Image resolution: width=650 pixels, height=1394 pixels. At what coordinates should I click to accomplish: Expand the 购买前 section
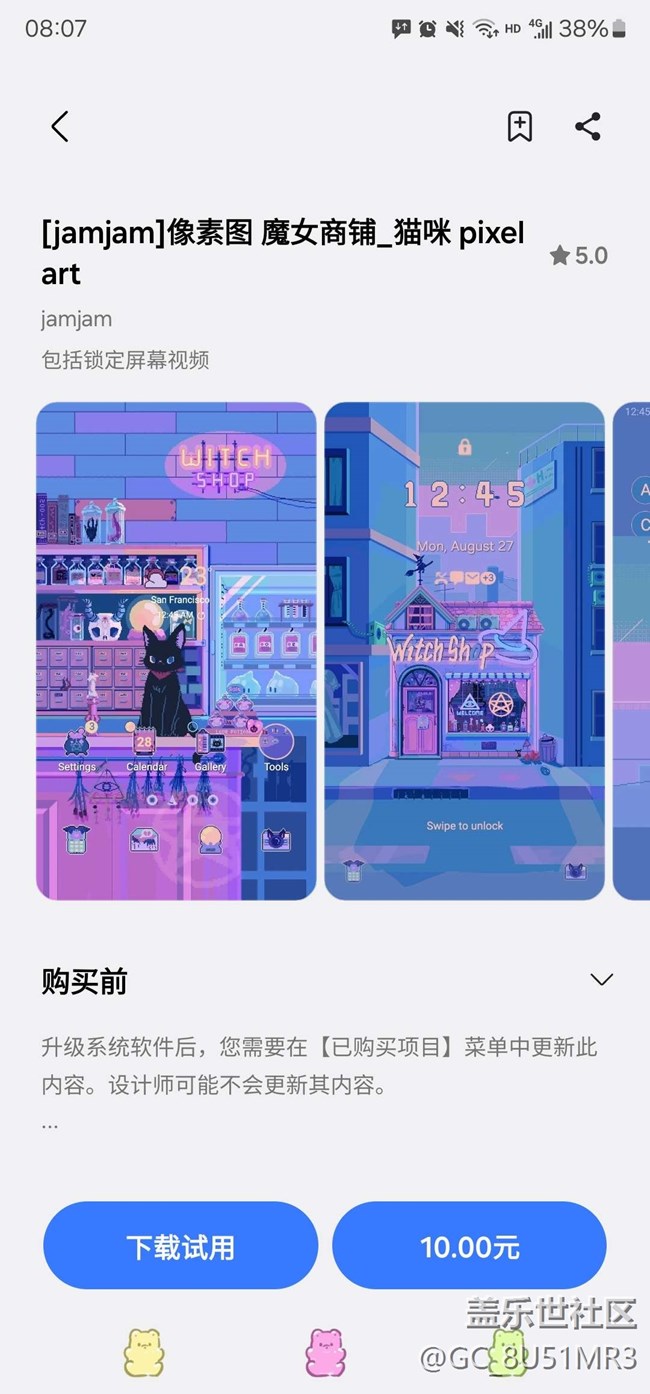601,980
